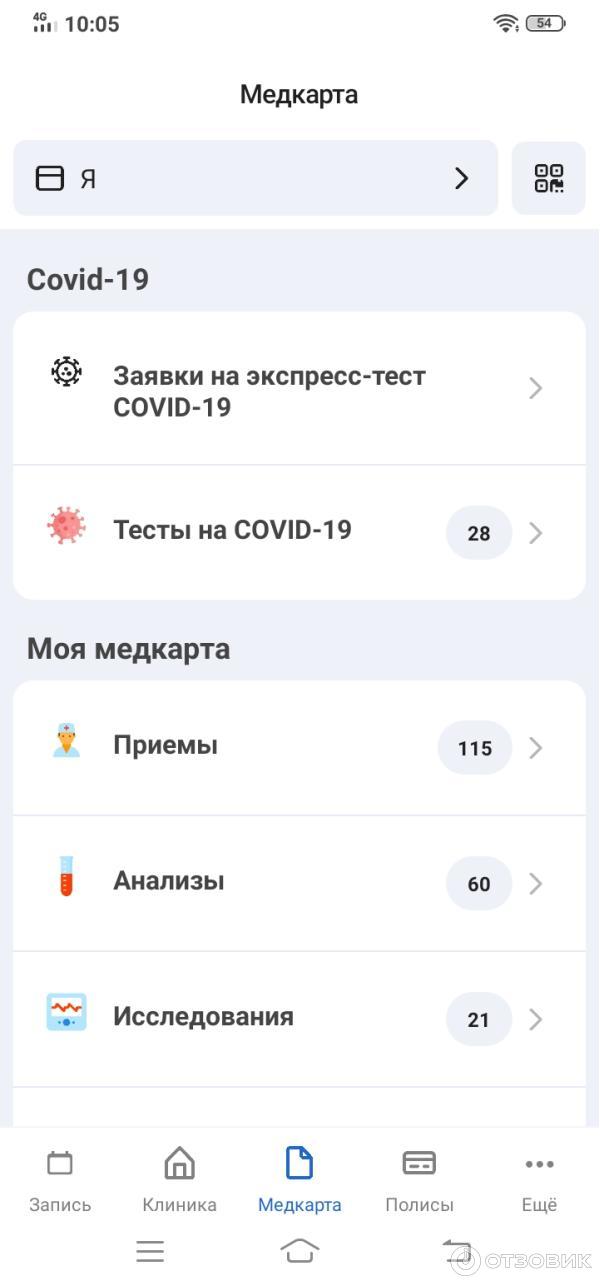This screenshot has width=600, height=1286.
Task: Switch to the Клиника tab
Action: (179, 1180)
